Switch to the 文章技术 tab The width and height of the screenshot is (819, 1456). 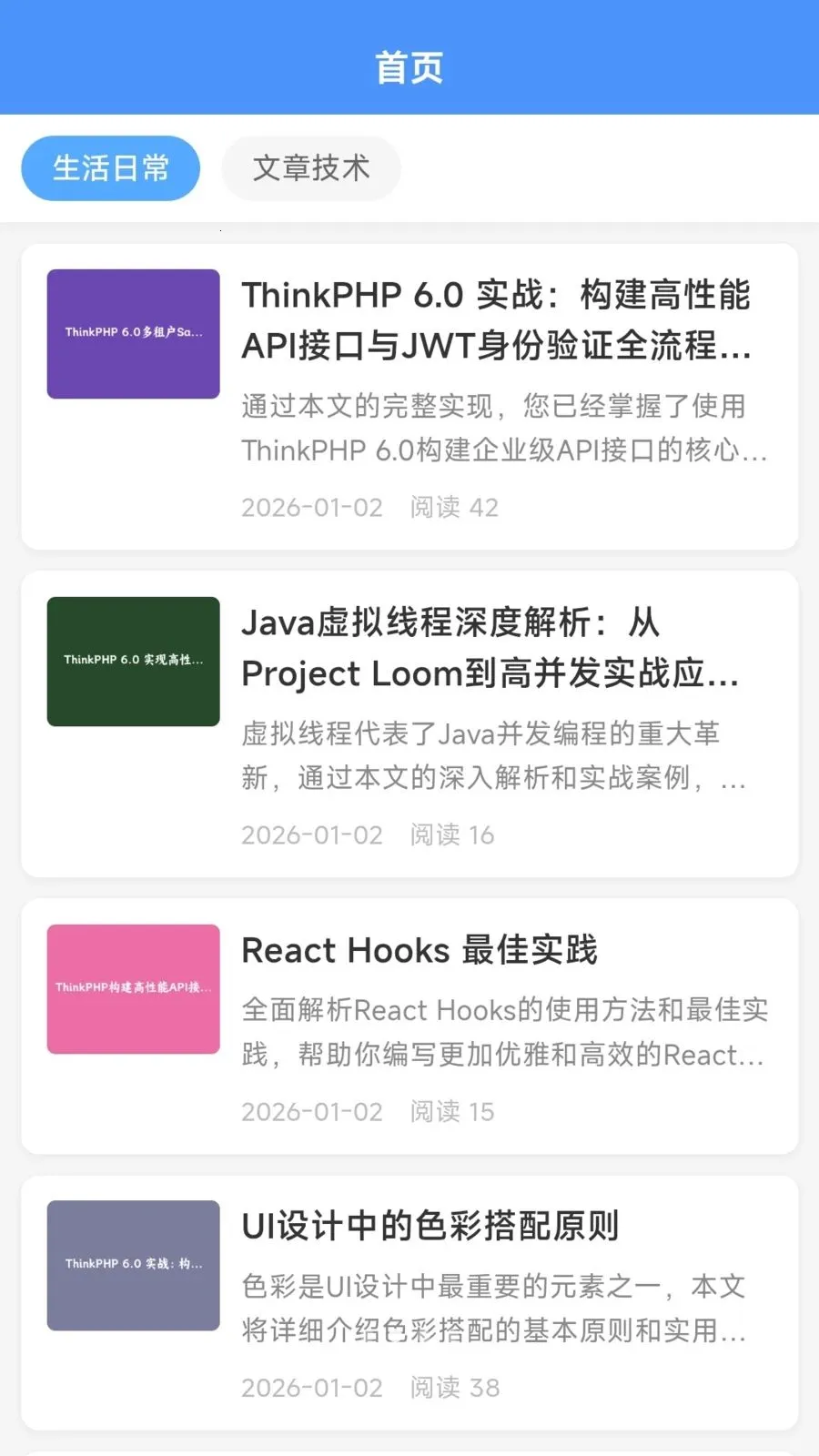[x=310, y=167]
